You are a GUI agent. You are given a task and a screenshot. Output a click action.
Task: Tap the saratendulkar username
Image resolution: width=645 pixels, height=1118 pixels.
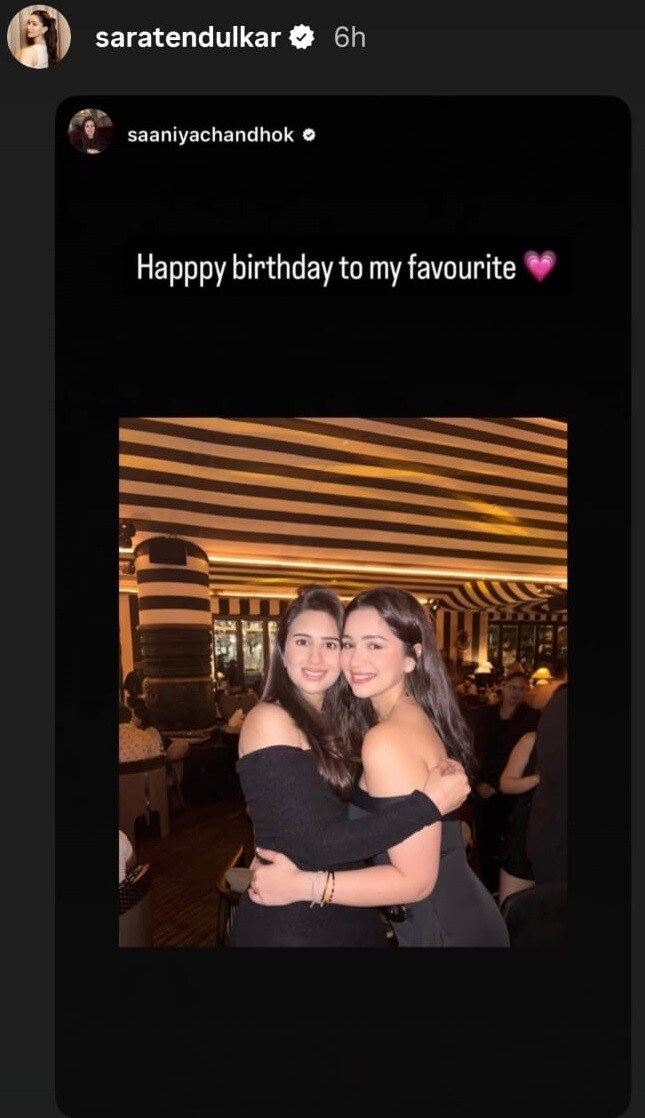pyautogui.click(x=187, y=38)
